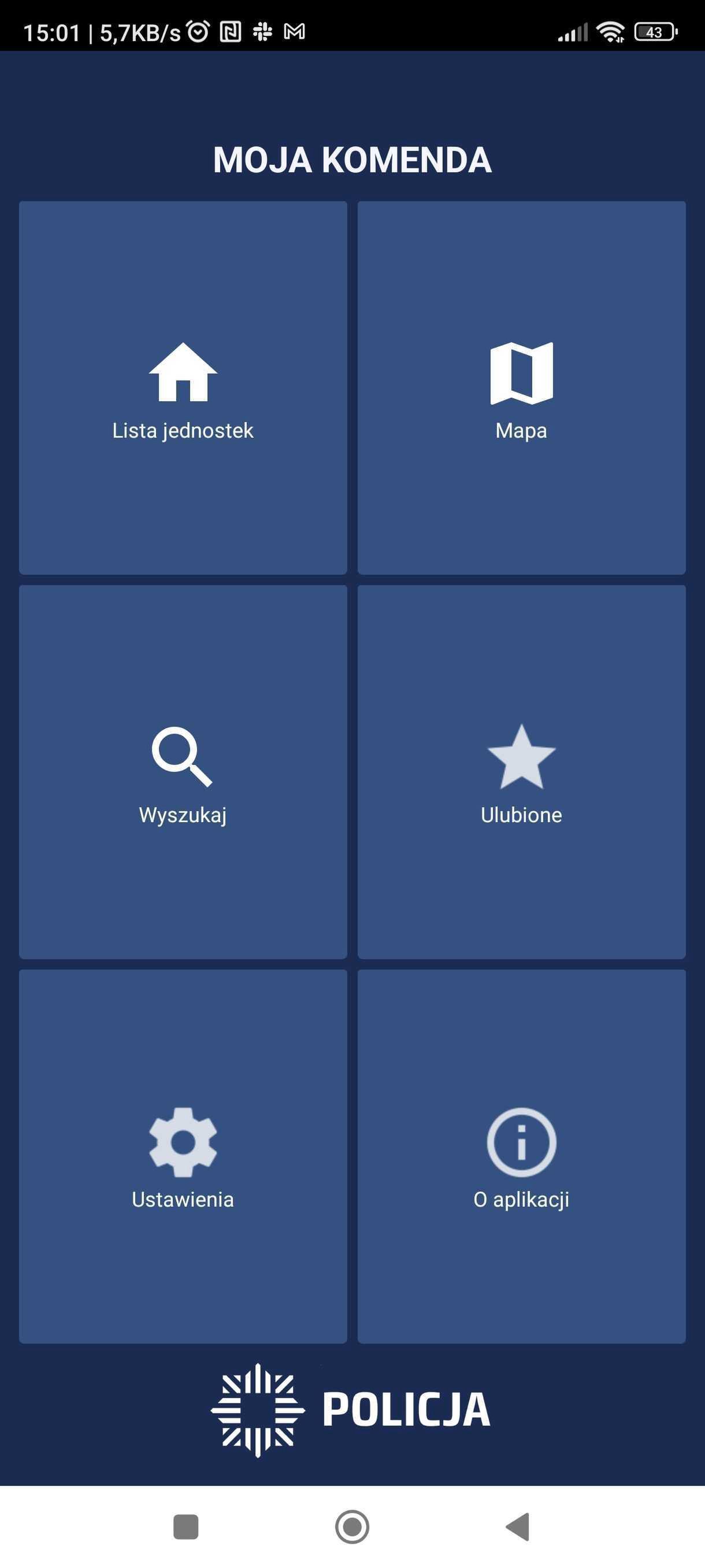Viewport: 705px width, 1568px height.
Task: Open the Lista jednostek tile
Action: click(x=183, y=388)
